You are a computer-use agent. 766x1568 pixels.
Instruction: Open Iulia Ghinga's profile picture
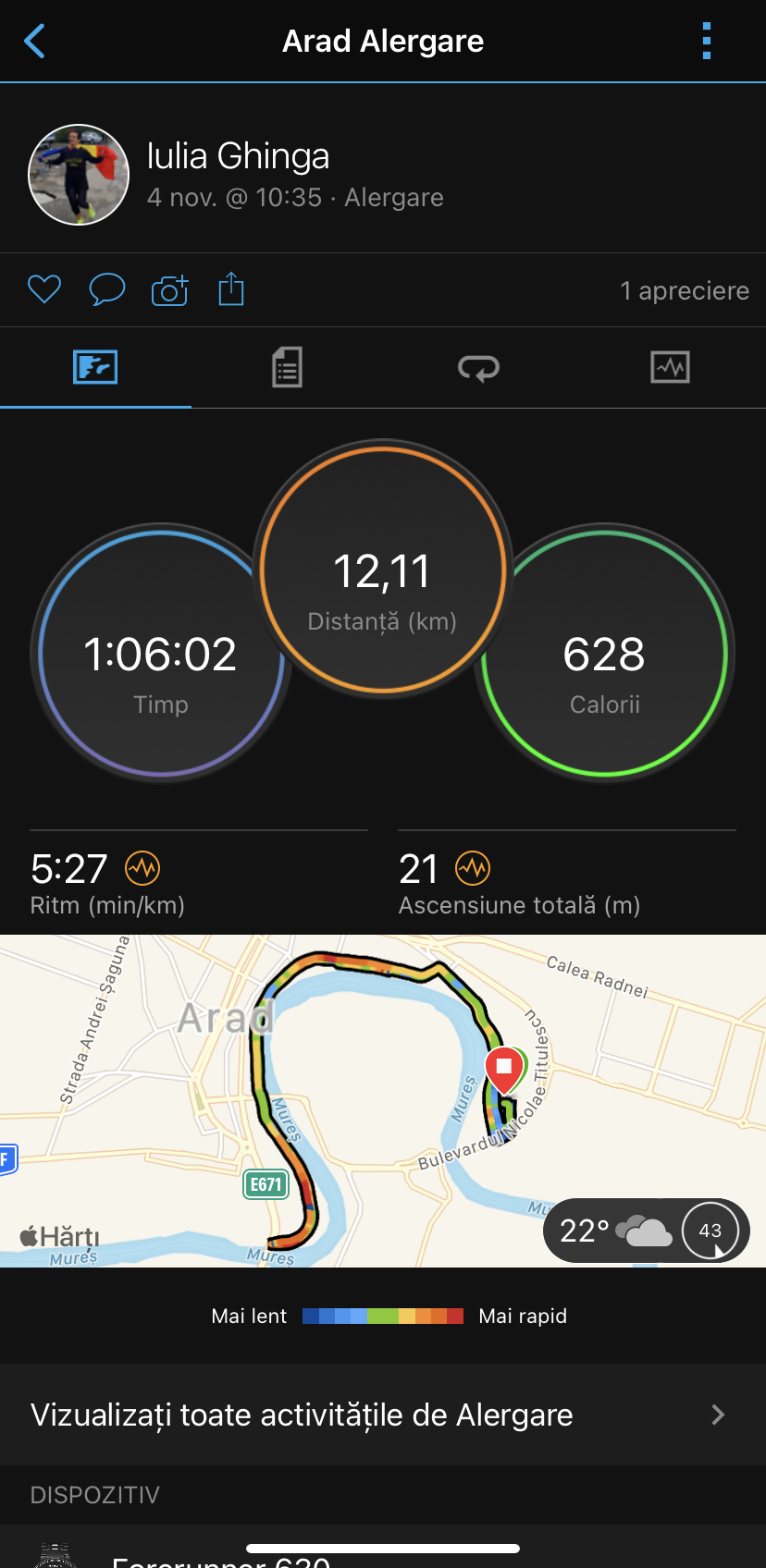[x=79, y=175]
